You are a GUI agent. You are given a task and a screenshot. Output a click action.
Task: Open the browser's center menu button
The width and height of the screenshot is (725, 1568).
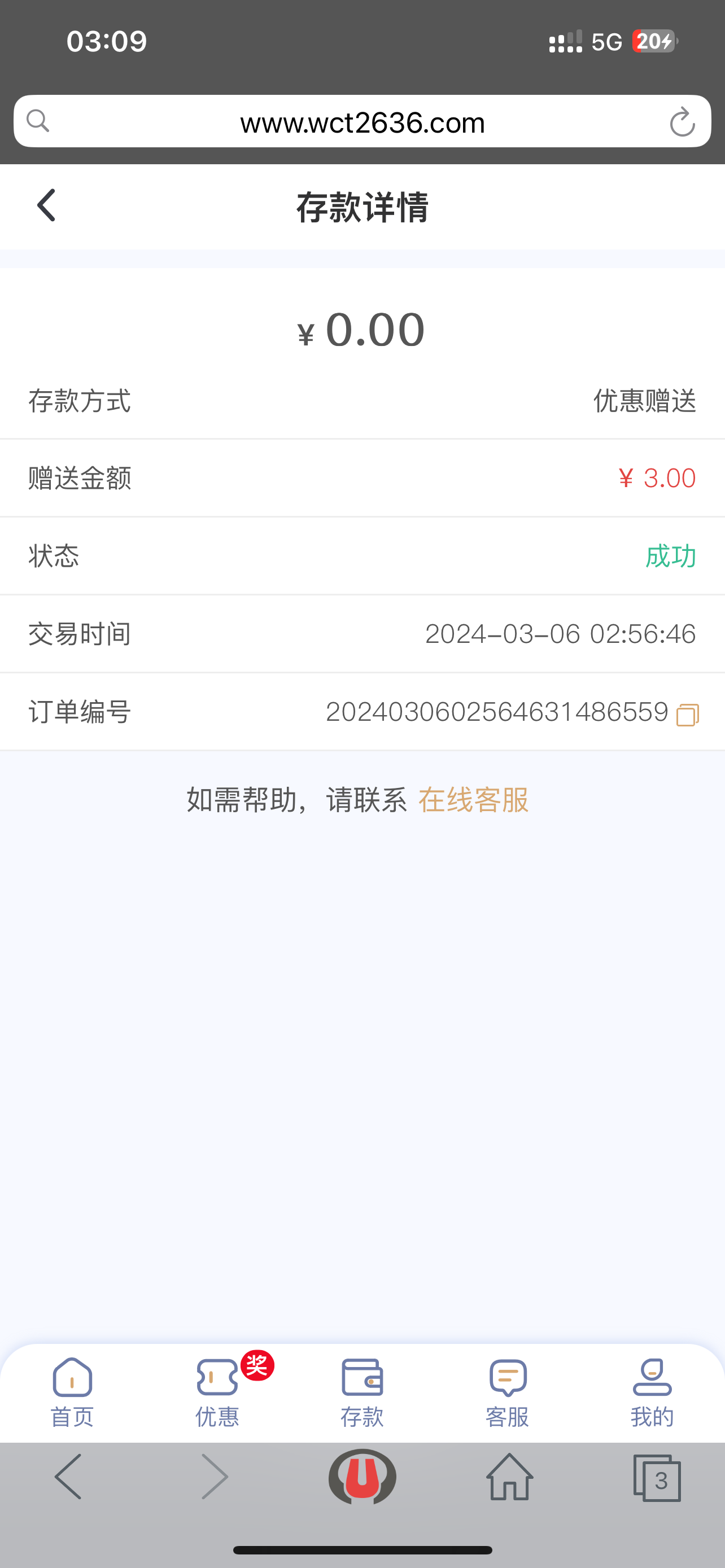click(362, 1477)
